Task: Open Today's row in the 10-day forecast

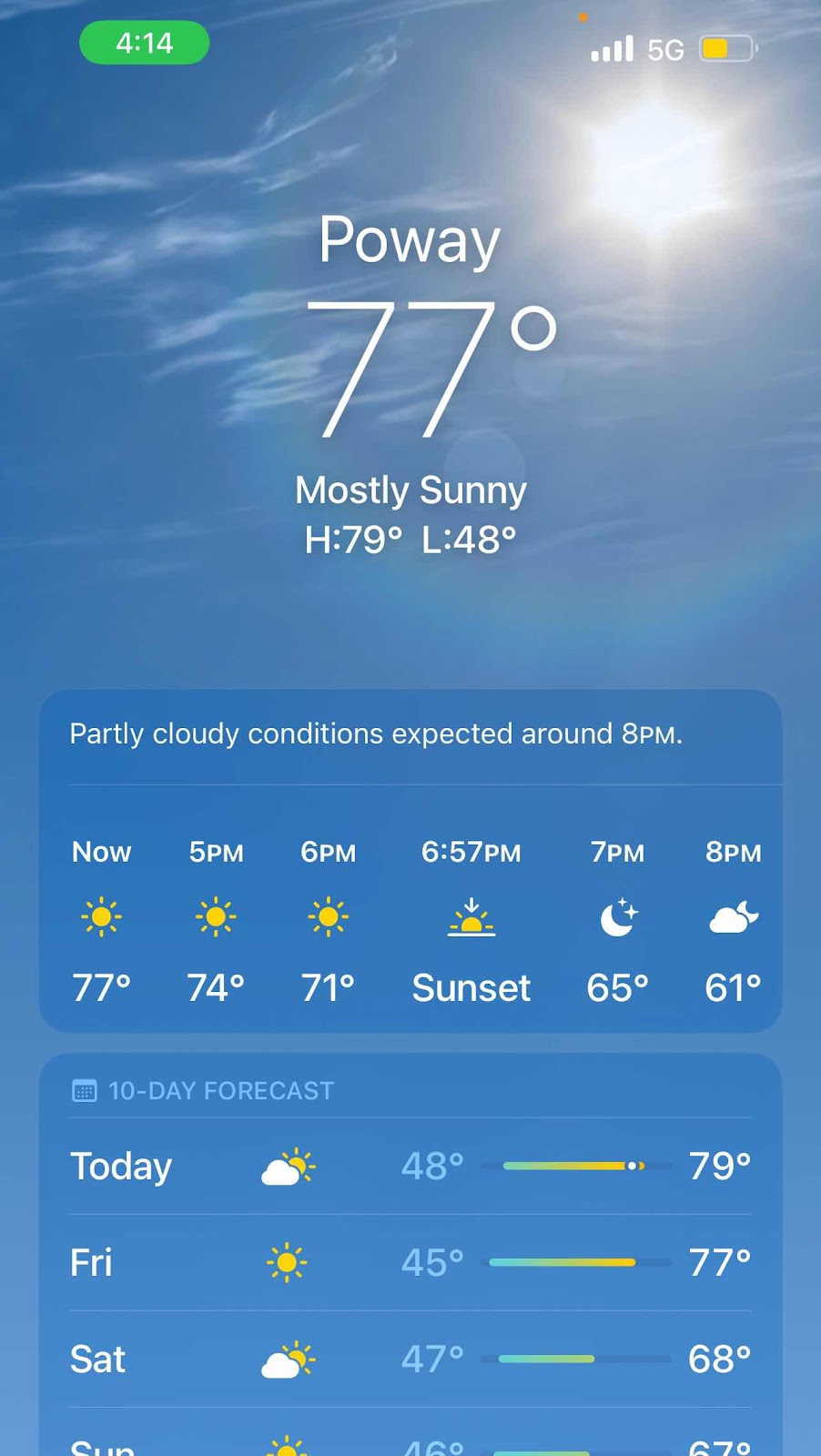Action: coord(410,1166)
